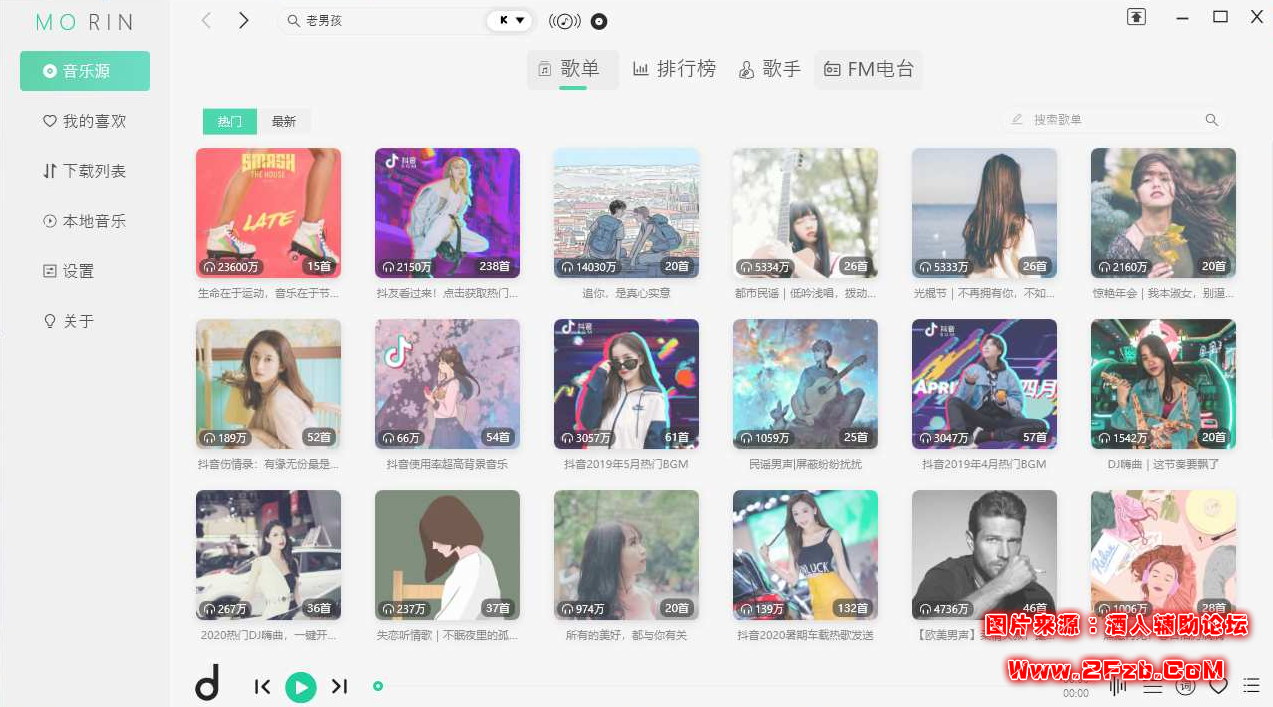Open playlist DJ嗨曲｜这节奏要飘了
1273x707 pixels.
1163,384
